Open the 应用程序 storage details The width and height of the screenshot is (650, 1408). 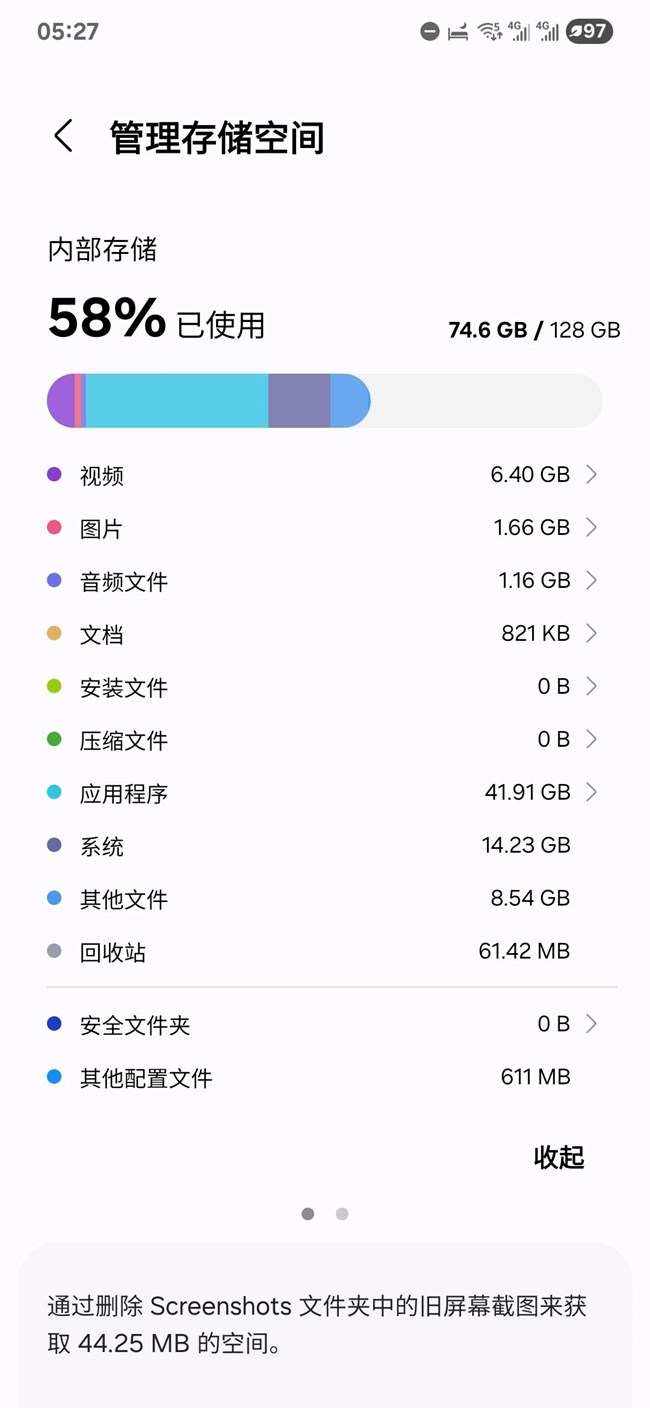tap(325, 793)
